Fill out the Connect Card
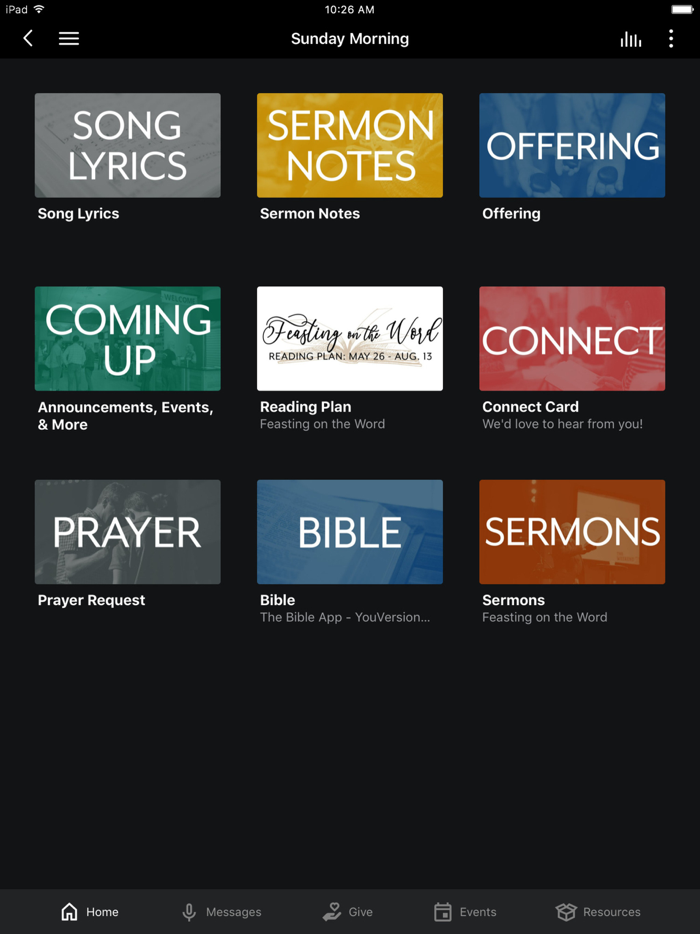Image resolution: width=700 pixels, height=934 pixels. click(x=572, y=339)
